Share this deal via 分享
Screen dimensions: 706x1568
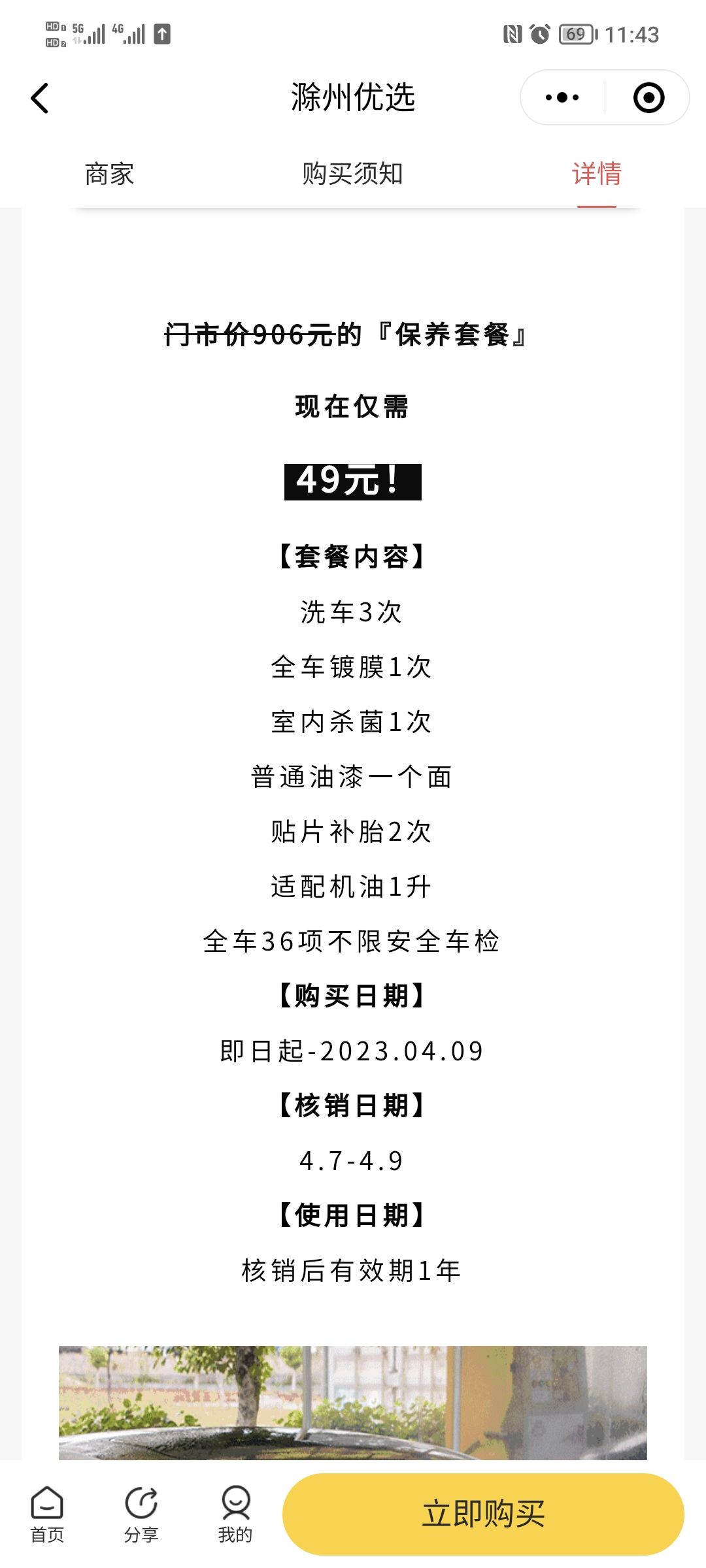coord(141,1514)
